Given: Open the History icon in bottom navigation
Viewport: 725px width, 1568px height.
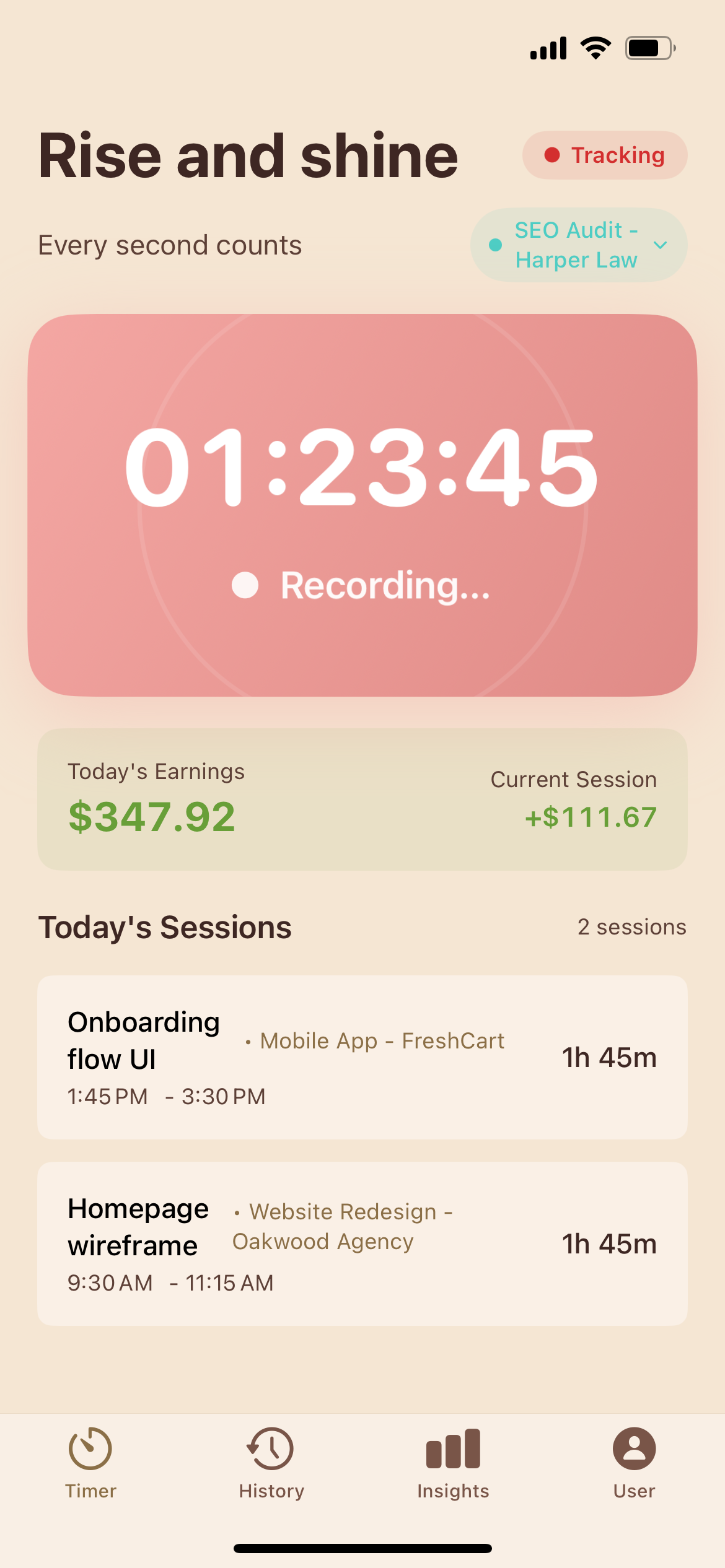Looking at the screenshot, I should click(271, 1449).
